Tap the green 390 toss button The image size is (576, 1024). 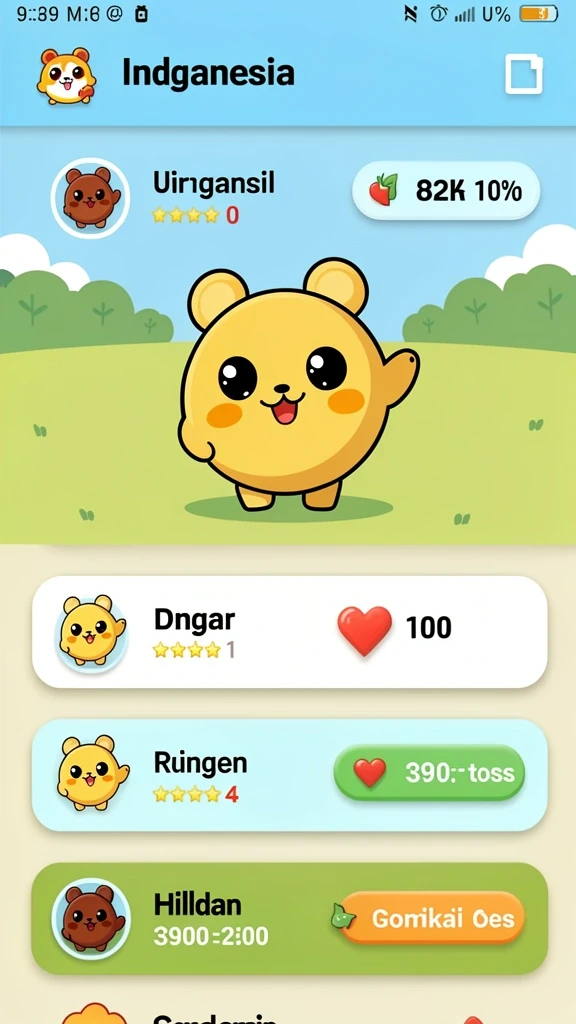(430, 773)
